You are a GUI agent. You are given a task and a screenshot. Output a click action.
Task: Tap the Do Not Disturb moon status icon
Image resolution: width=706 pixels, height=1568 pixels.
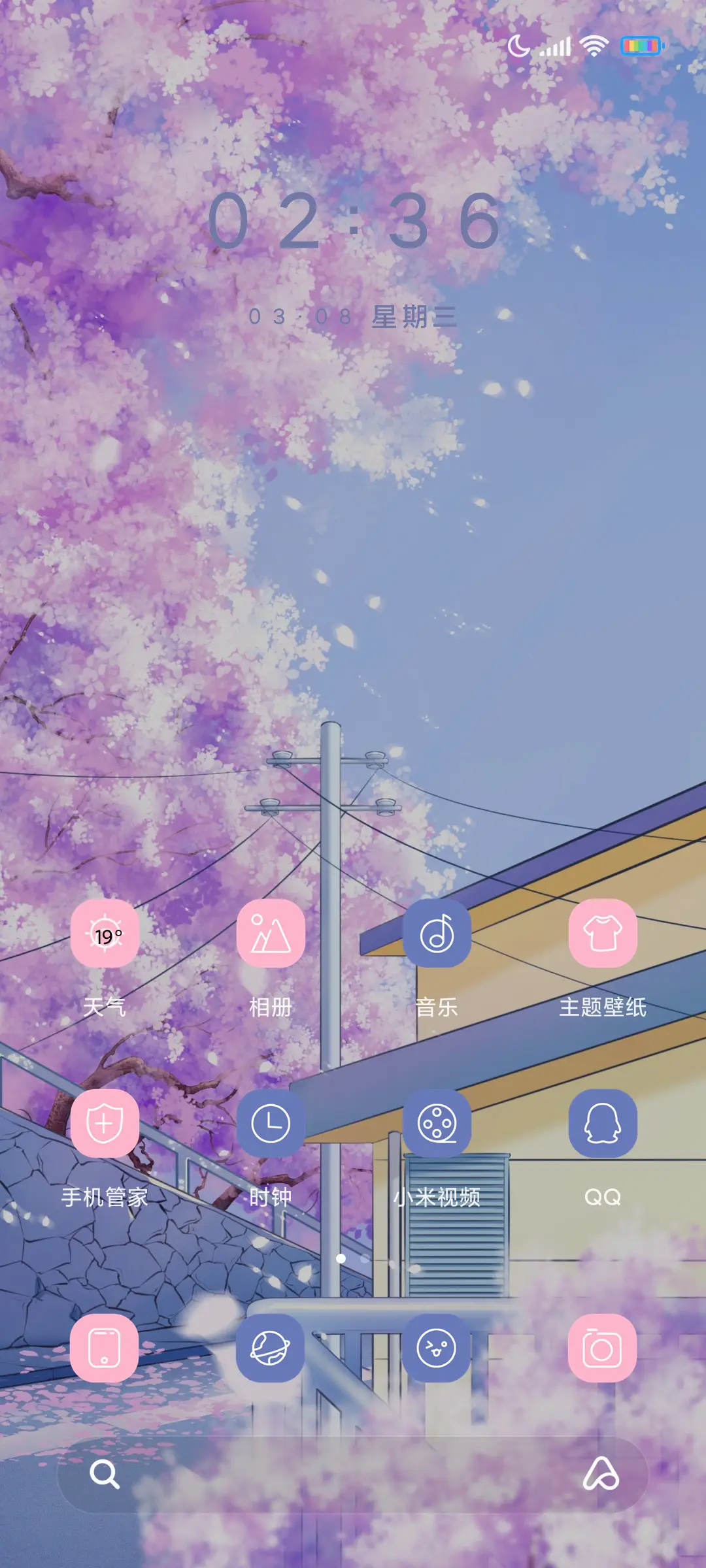coord(520,45)
